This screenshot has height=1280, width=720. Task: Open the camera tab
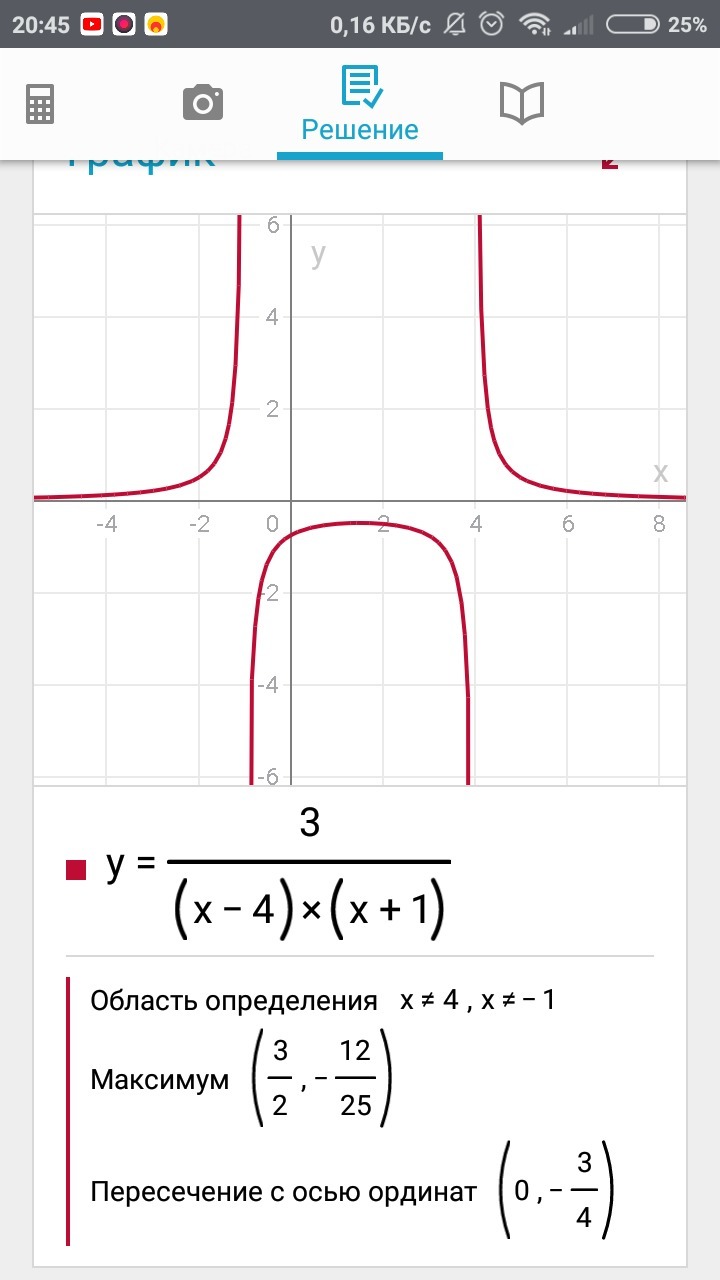pyautogui.click(x=202, y=102)
